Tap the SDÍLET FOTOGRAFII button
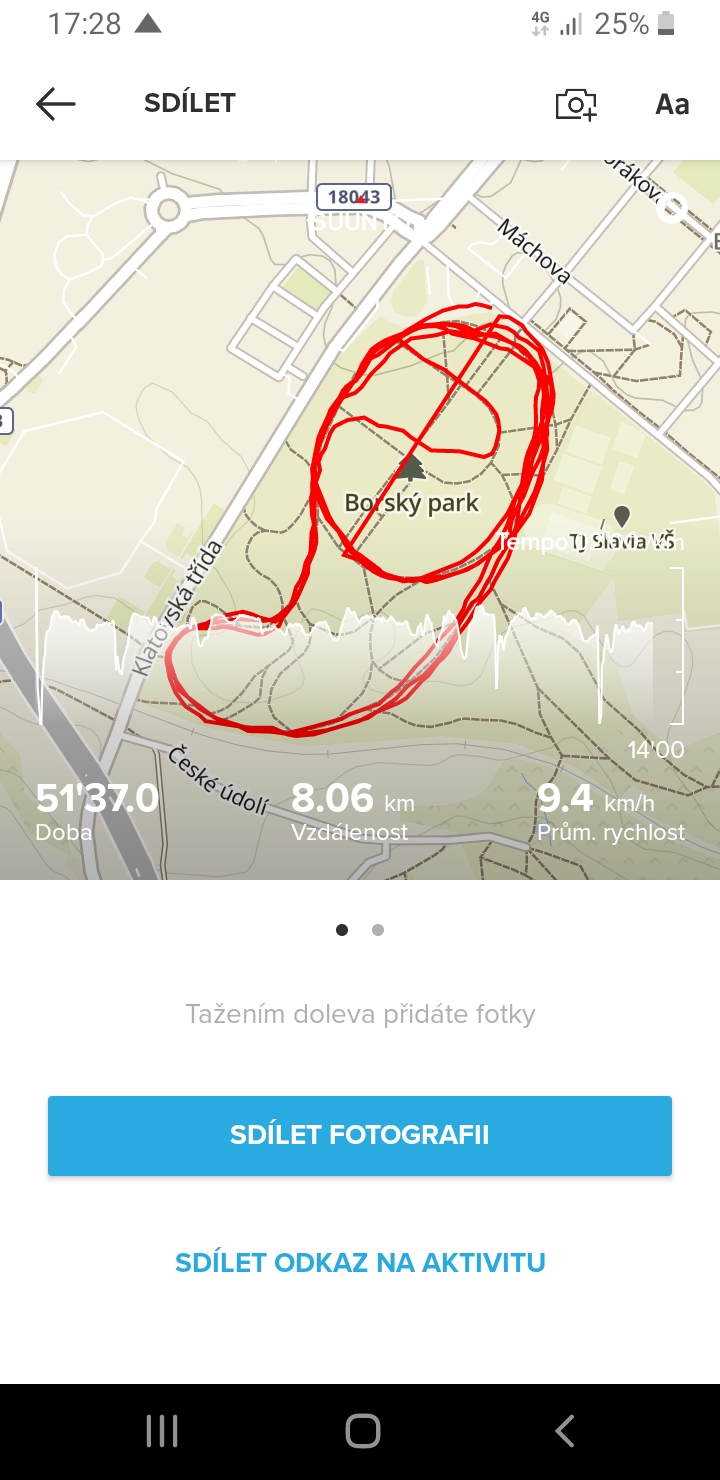The height and width of the screenshot is (1480, 720). click(x=360, y=1135)
